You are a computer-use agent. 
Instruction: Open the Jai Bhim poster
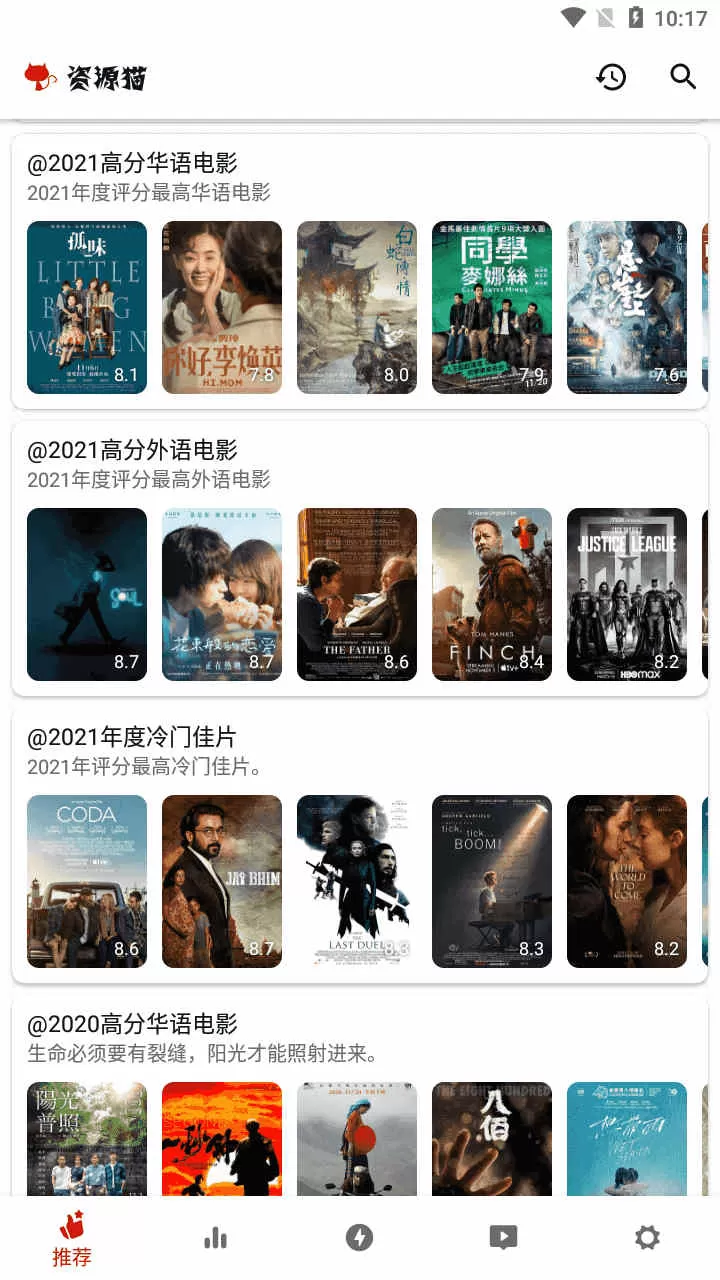point(221,881)
